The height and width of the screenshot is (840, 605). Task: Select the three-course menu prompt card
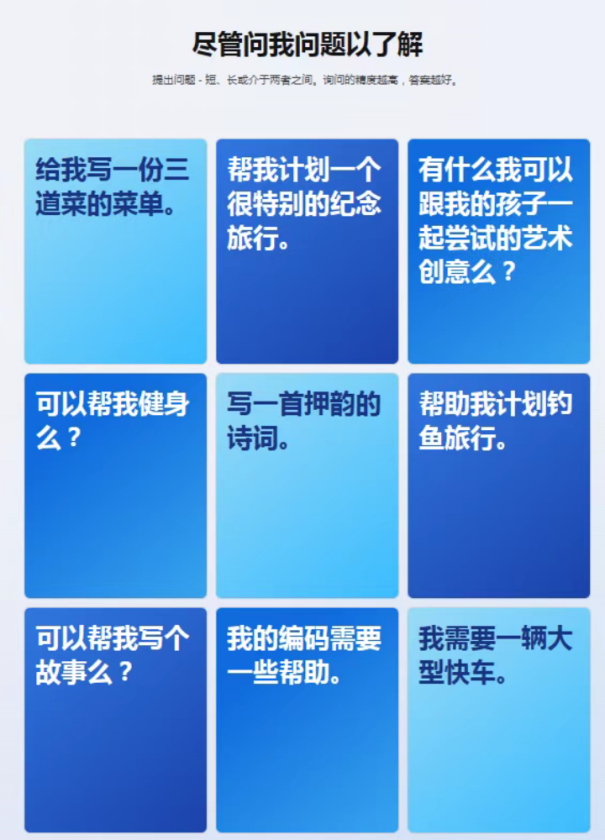[115, 251]
